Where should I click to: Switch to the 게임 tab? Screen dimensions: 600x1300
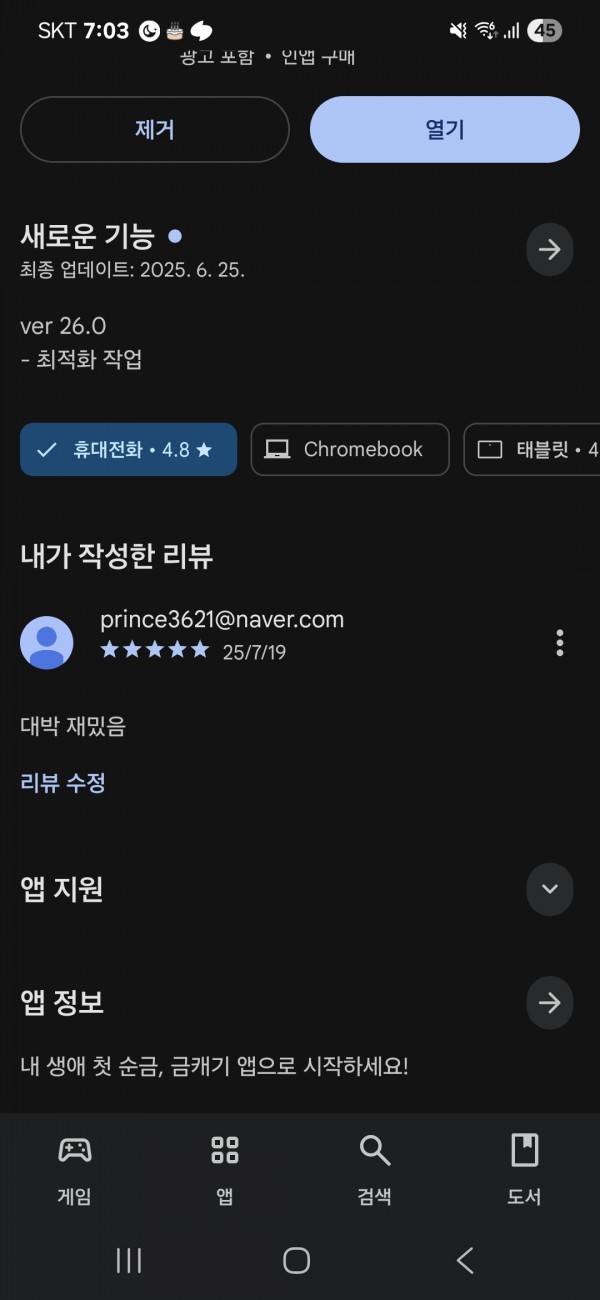[x=75, y=1170]
